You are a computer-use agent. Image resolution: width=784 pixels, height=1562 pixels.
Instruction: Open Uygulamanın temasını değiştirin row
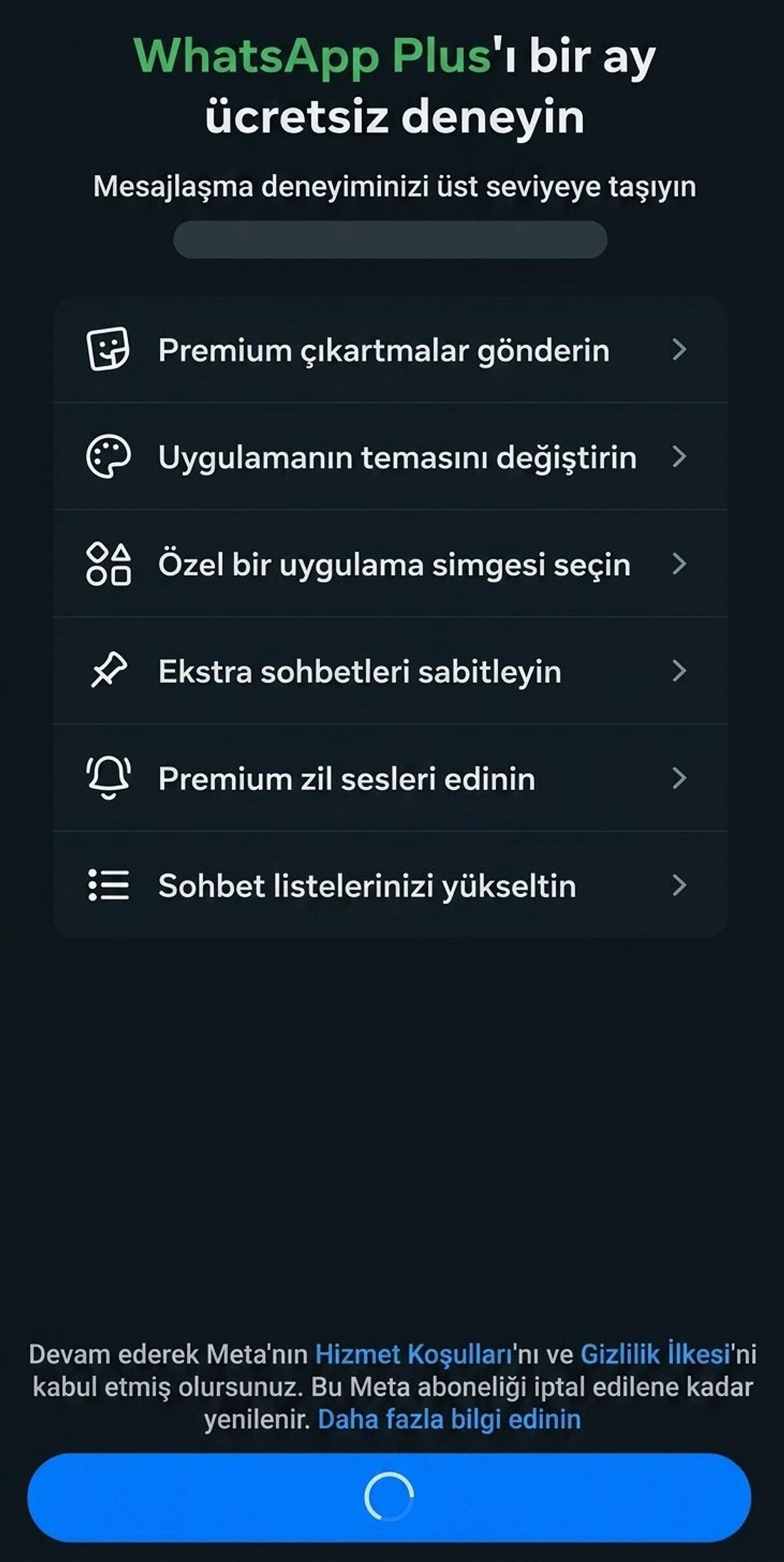389,457
